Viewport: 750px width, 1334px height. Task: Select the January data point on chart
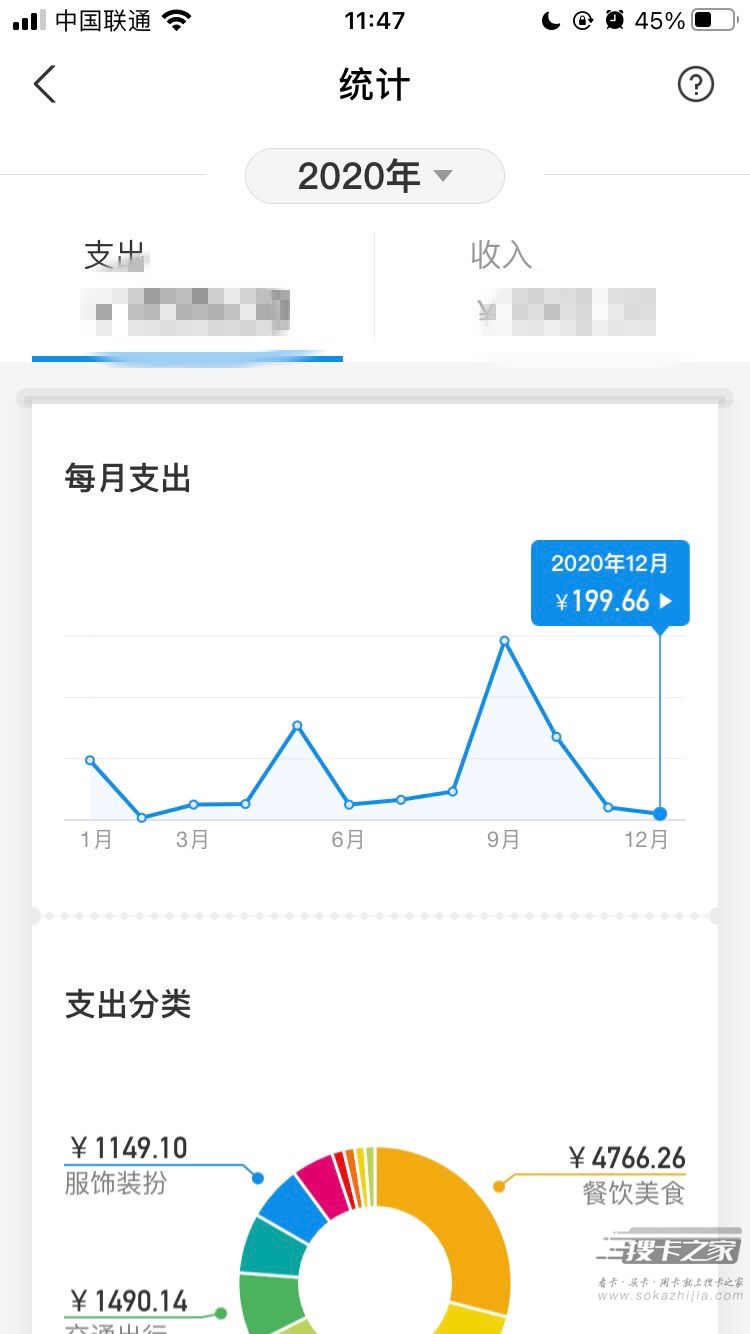coord(90,760)
